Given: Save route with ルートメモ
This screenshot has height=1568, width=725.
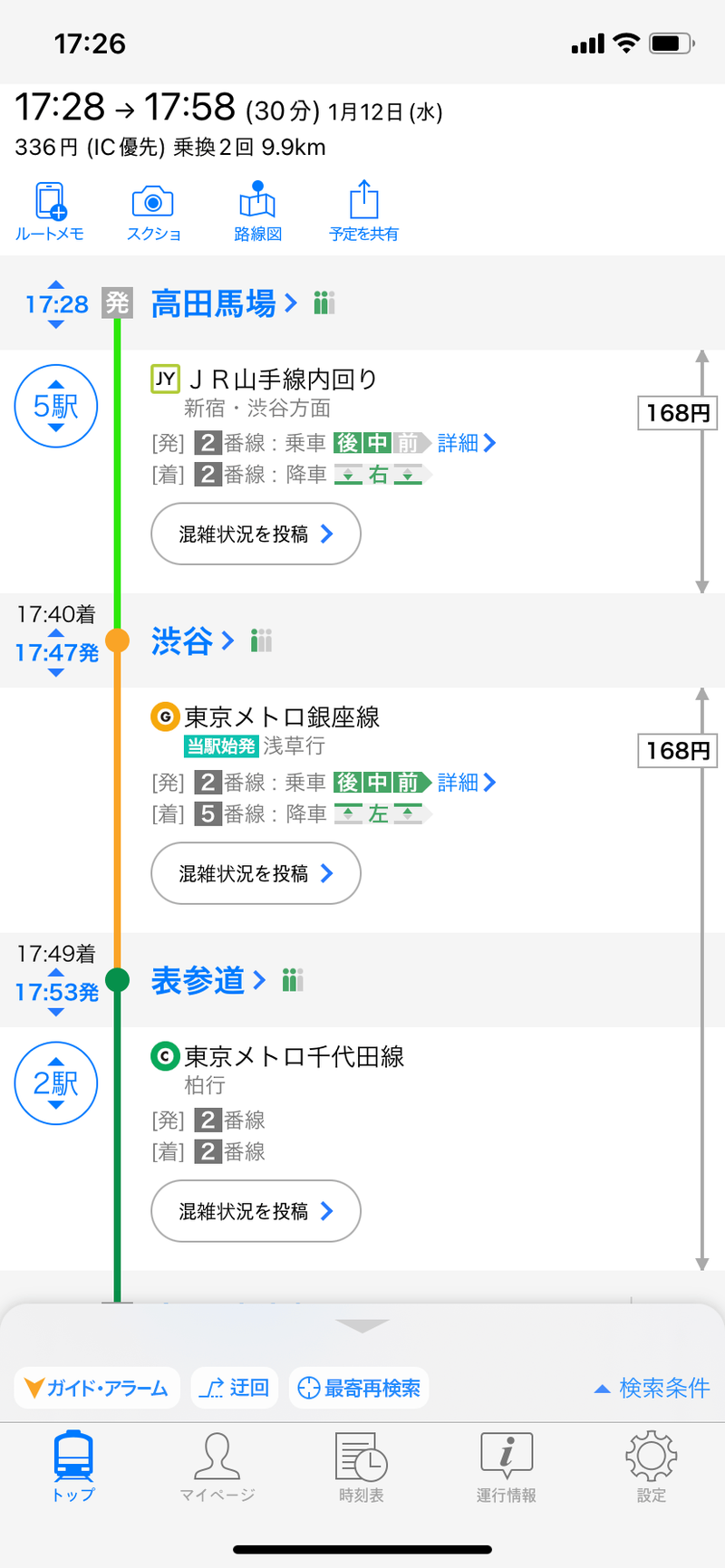Looking at the screenshot, I should click(50, 212).
